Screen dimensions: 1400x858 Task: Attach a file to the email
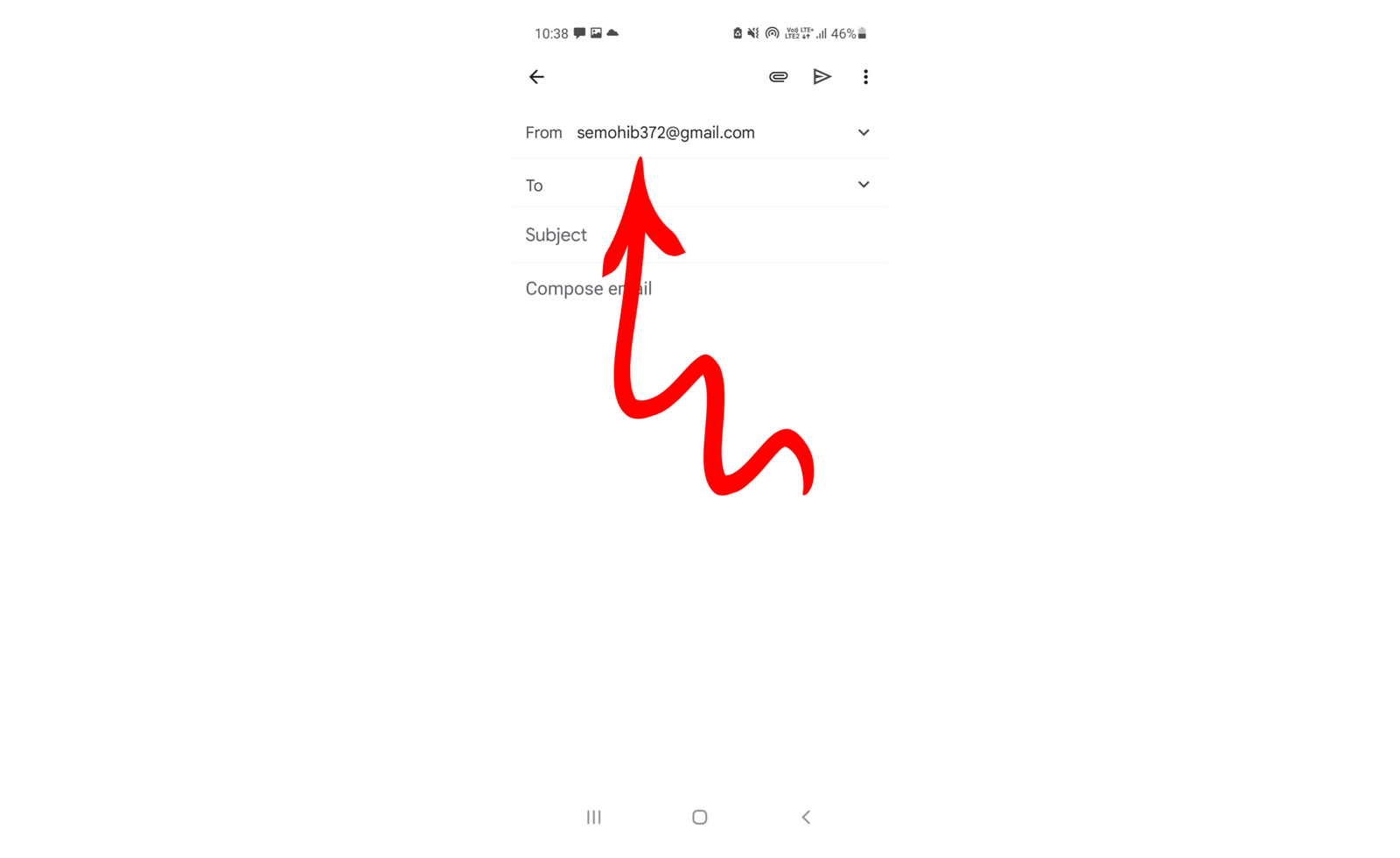[x=778, y=77]
